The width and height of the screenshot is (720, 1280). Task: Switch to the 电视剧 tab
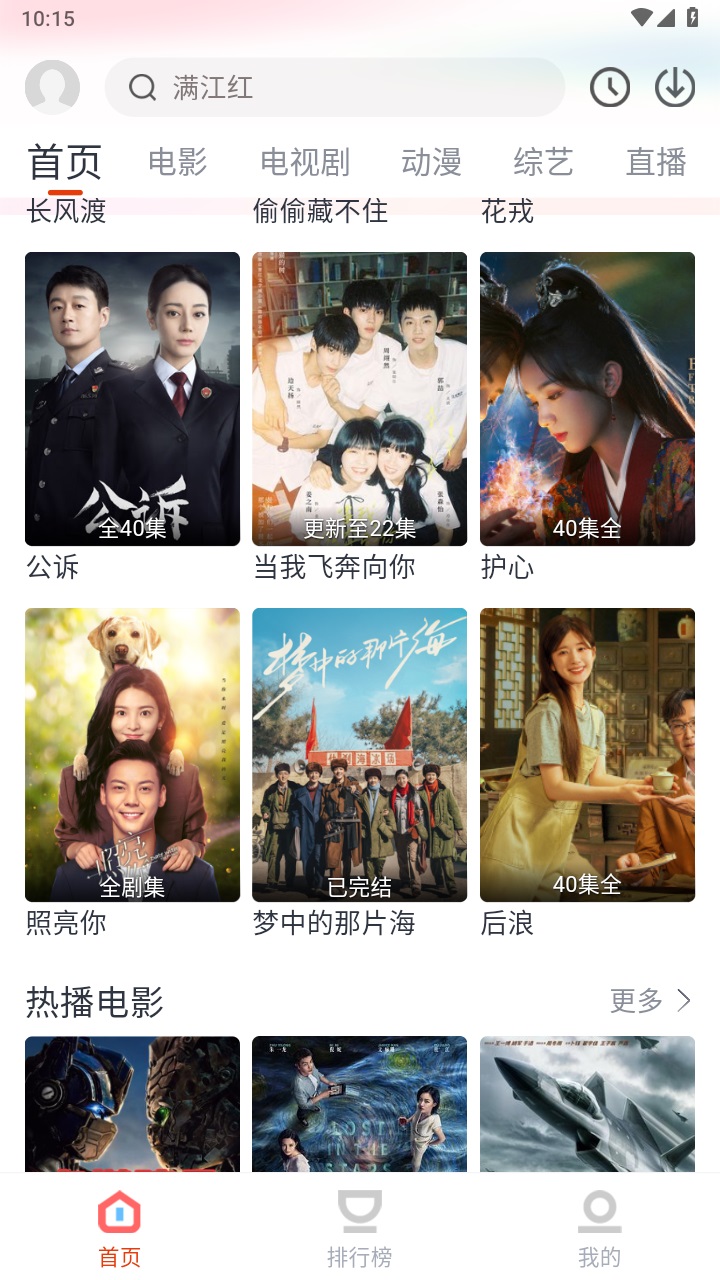point(303,162)
